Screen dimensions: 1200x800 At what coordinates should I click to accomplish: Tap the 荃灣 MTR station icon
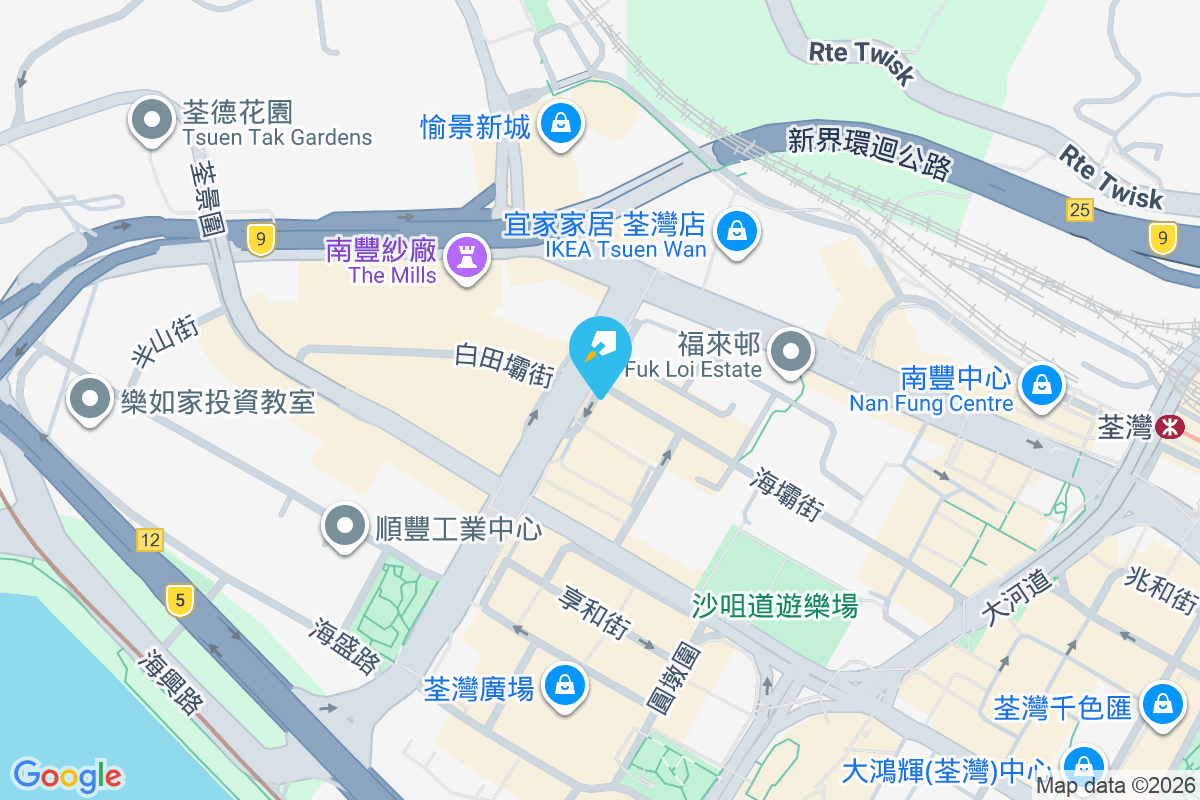(x=1167, y=427)
